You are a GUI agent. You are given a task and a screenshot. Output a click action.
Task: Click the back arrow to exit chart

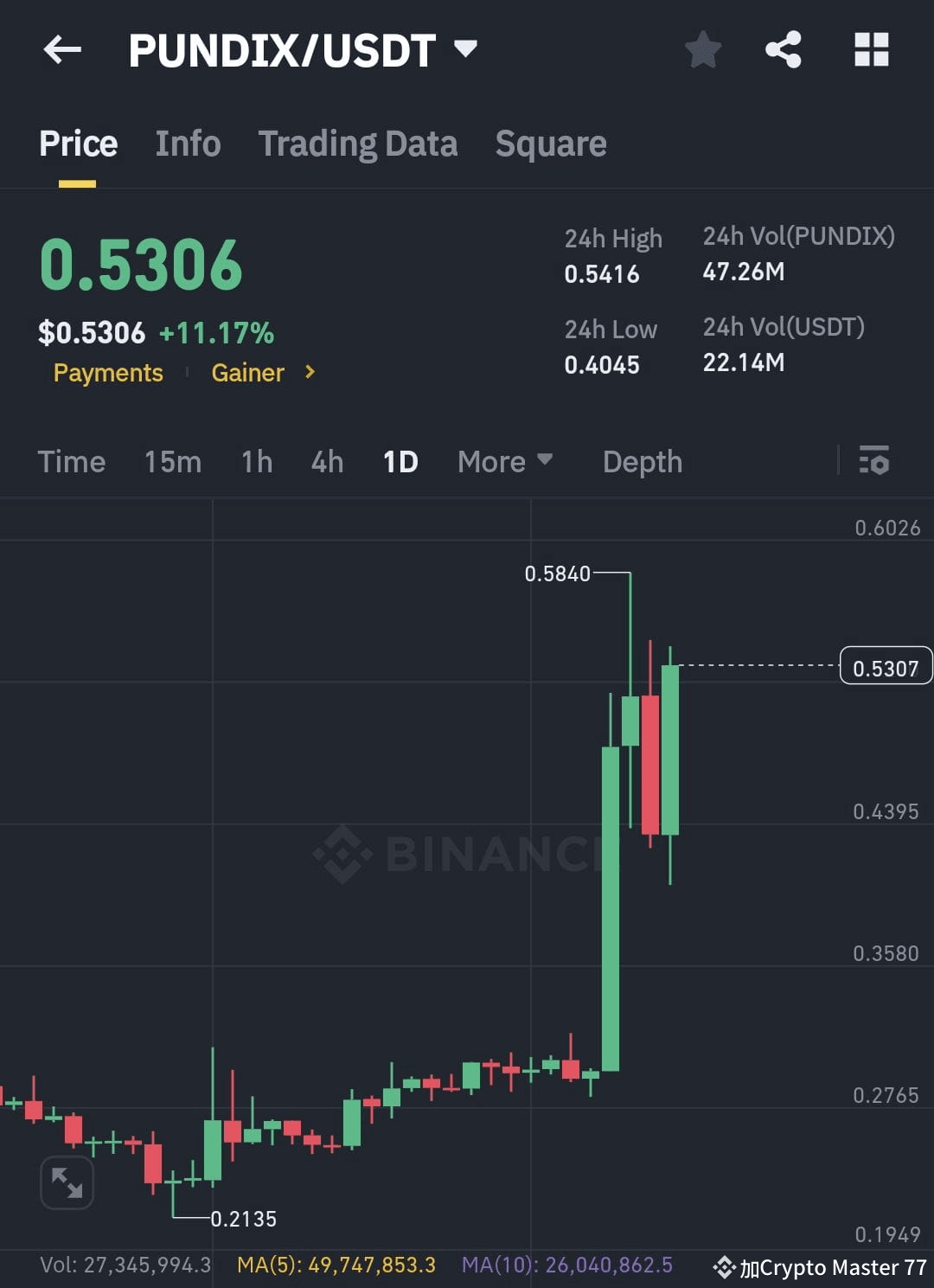click(x=61, y=49)
